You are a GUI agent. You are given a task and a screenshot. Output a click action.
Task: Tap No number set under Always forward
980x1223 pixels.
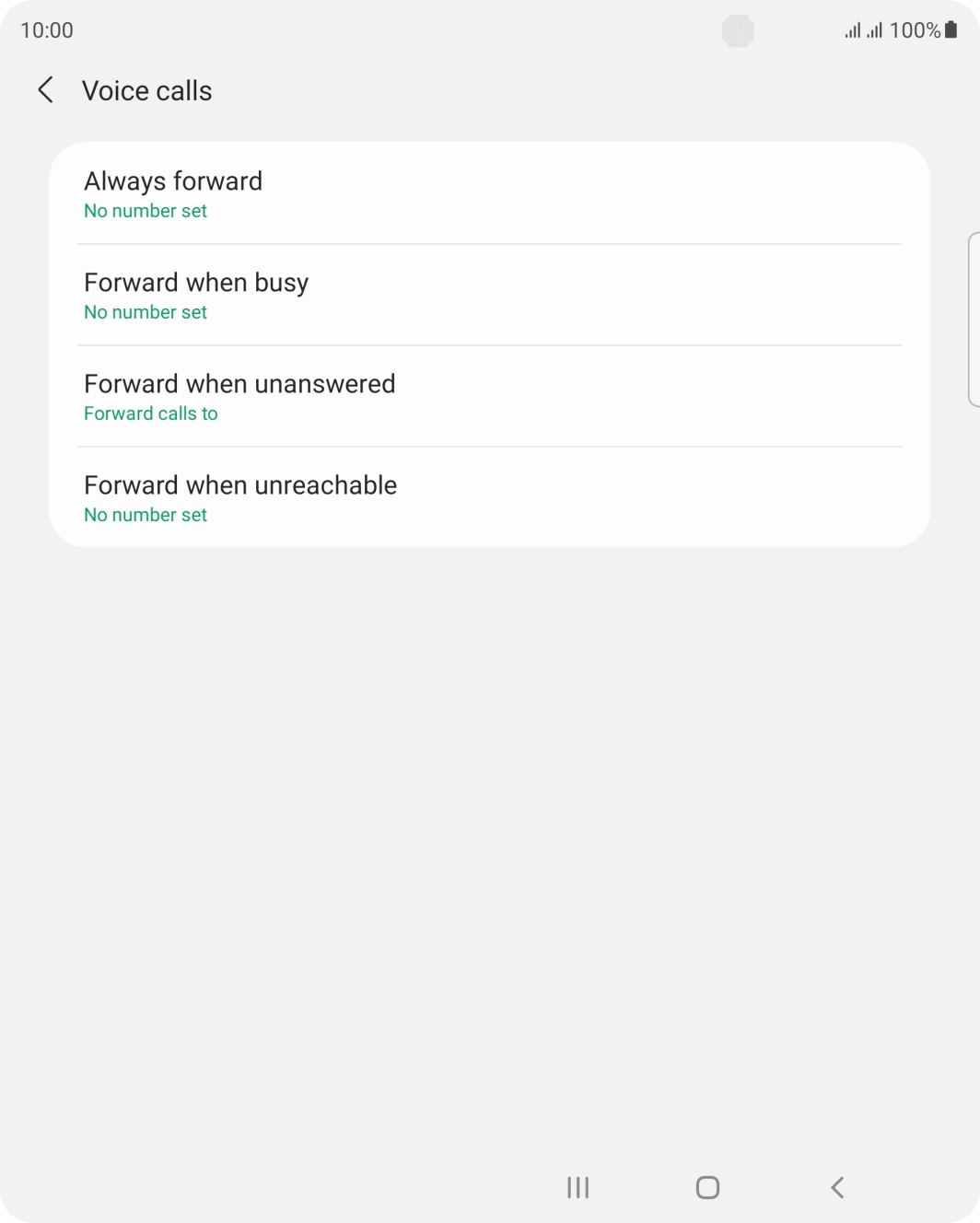pos(145,211)
